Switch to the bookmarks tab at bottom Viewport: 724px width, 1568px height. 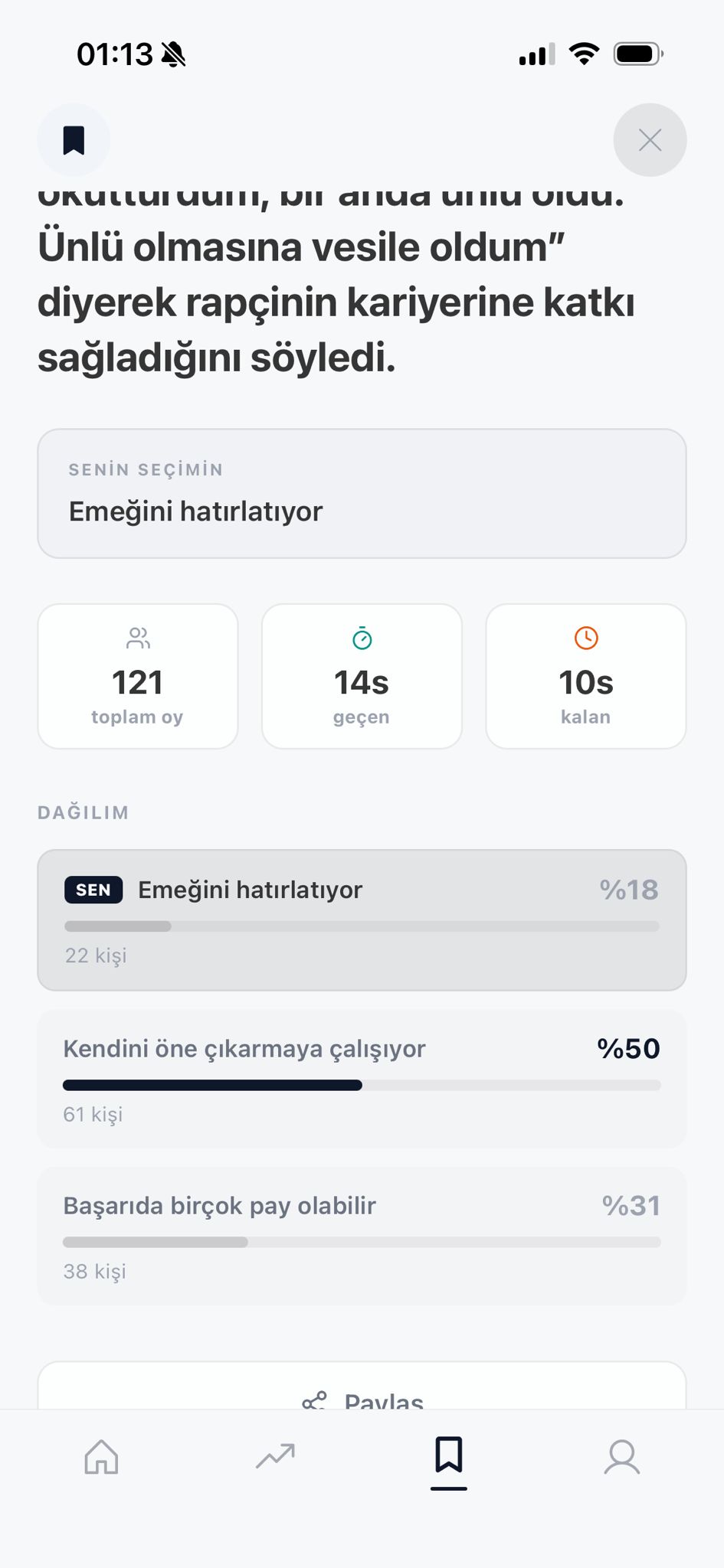[448, 1456]
